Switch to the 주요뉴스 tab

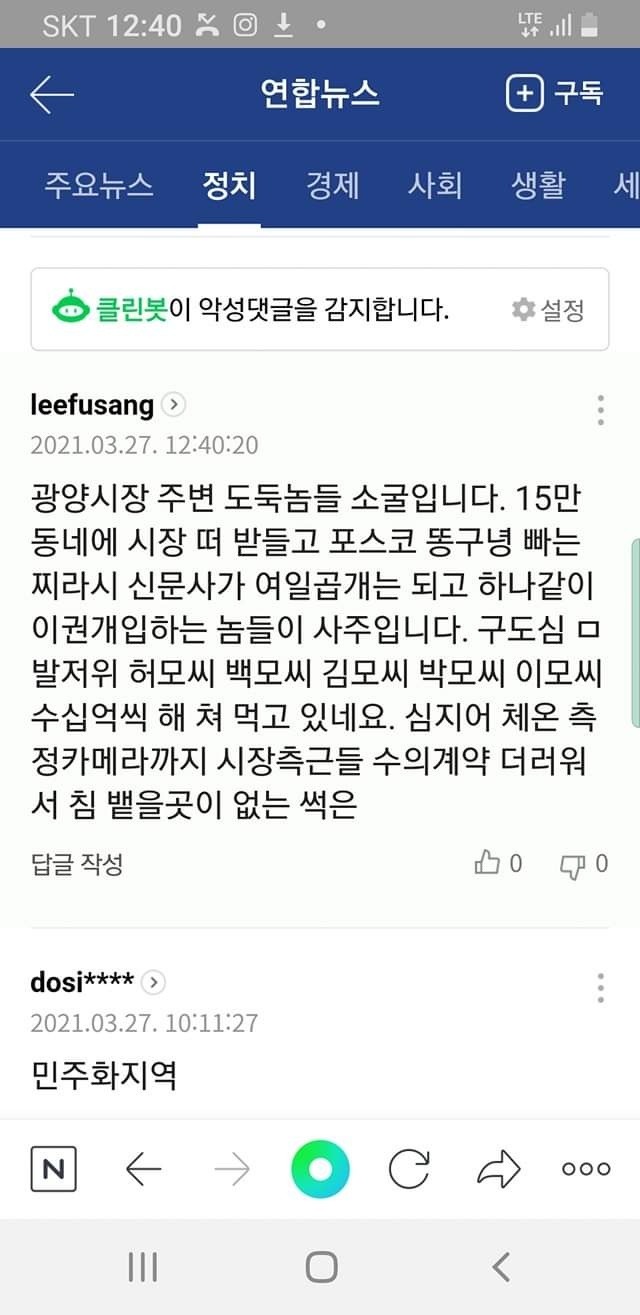(x=98, y=185)
